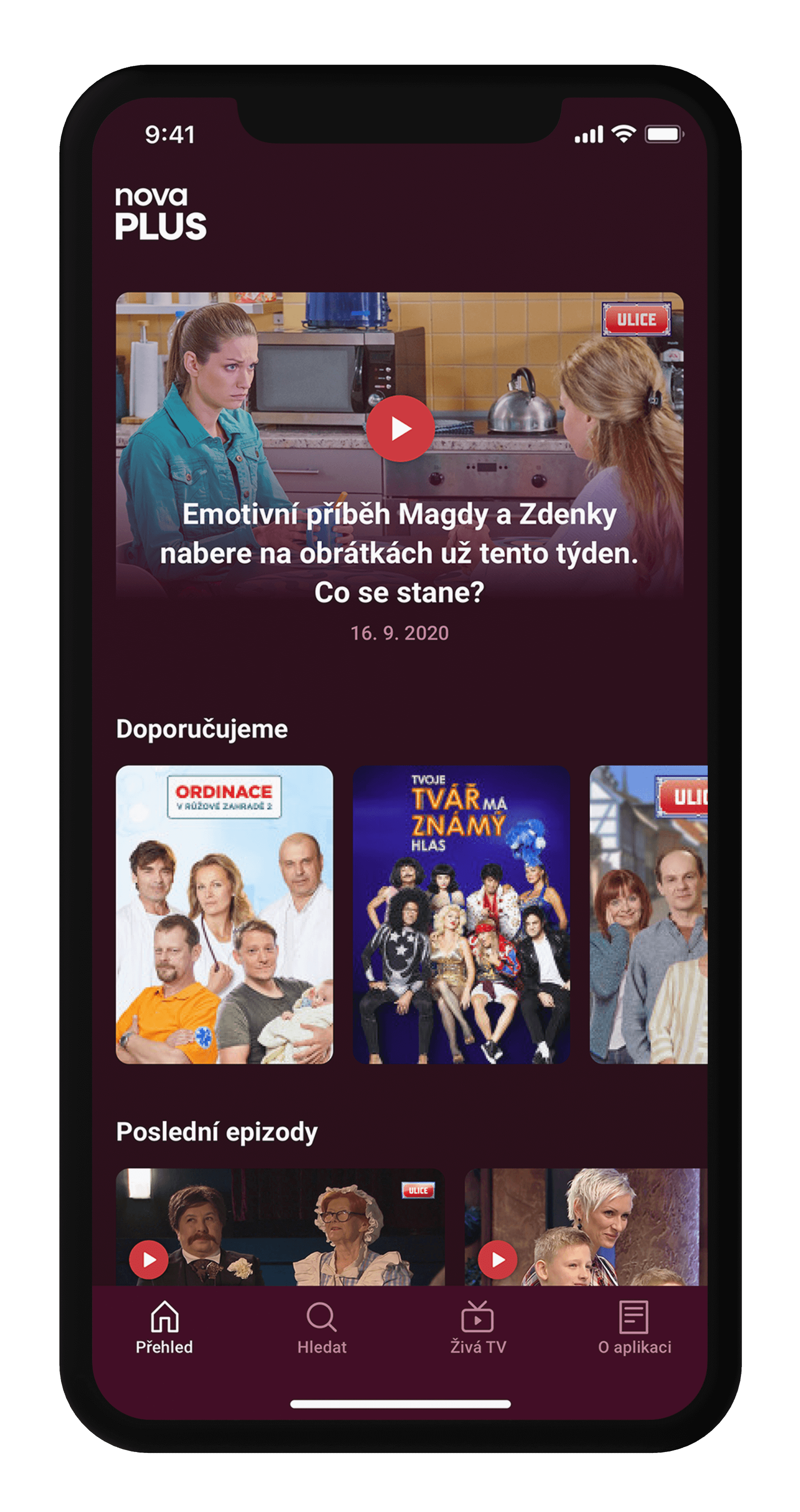
Task: Open the Ulice show poster in Doporučujeme
Action: (648, 914)
